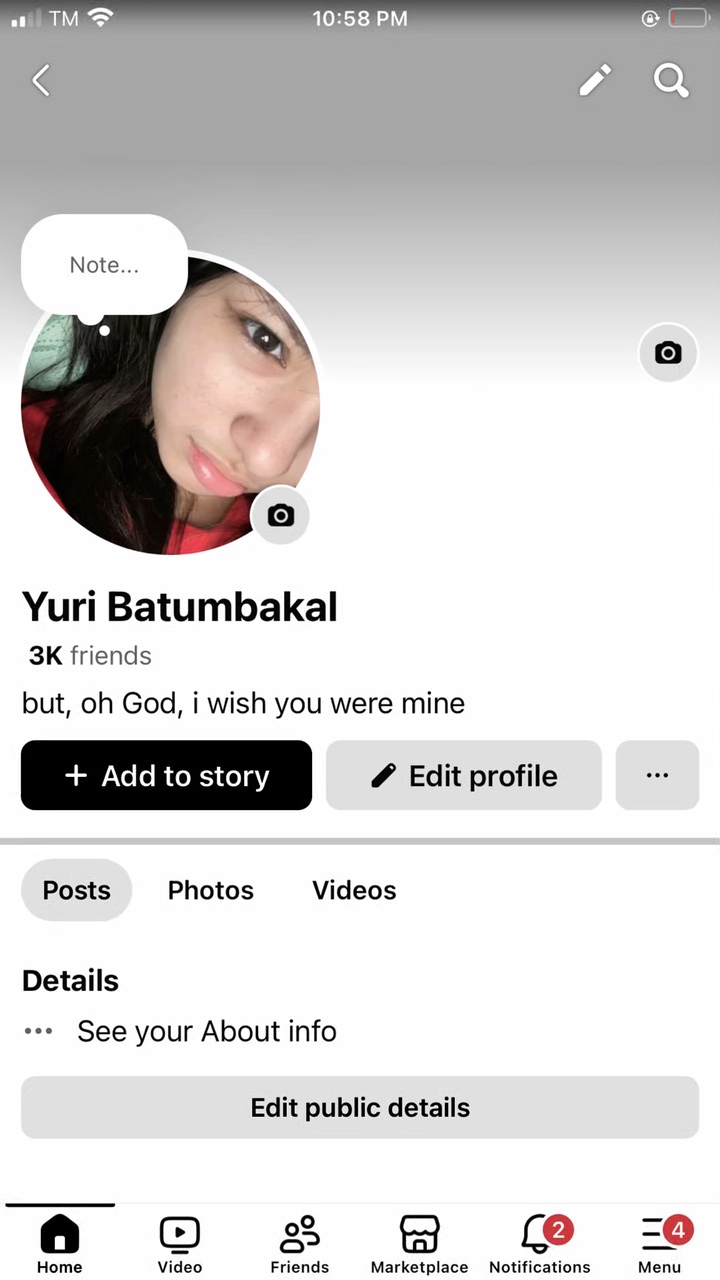See your About info
This screenshot has height=1280, width=720.
206,1031
